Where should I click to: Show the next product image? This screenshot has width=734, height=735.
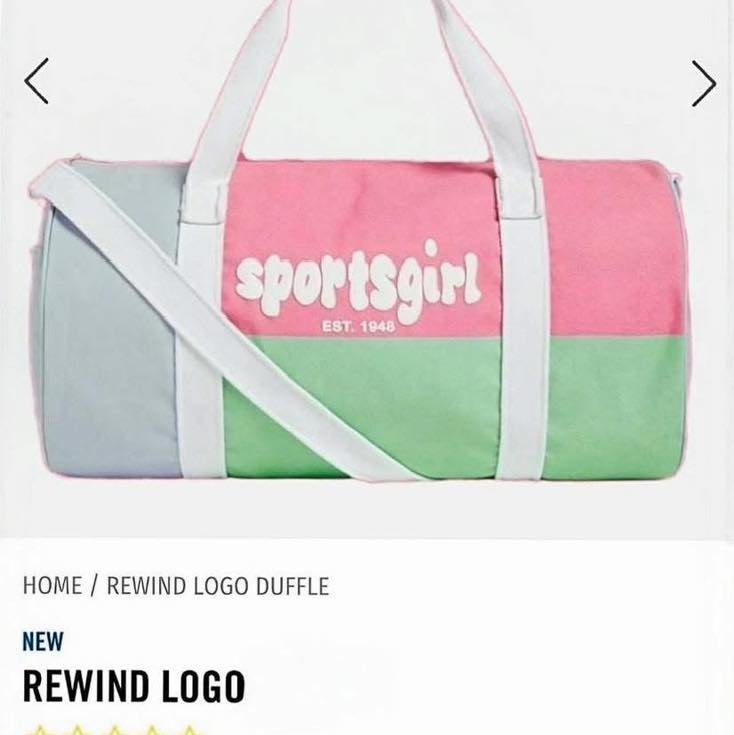(703, 83)
